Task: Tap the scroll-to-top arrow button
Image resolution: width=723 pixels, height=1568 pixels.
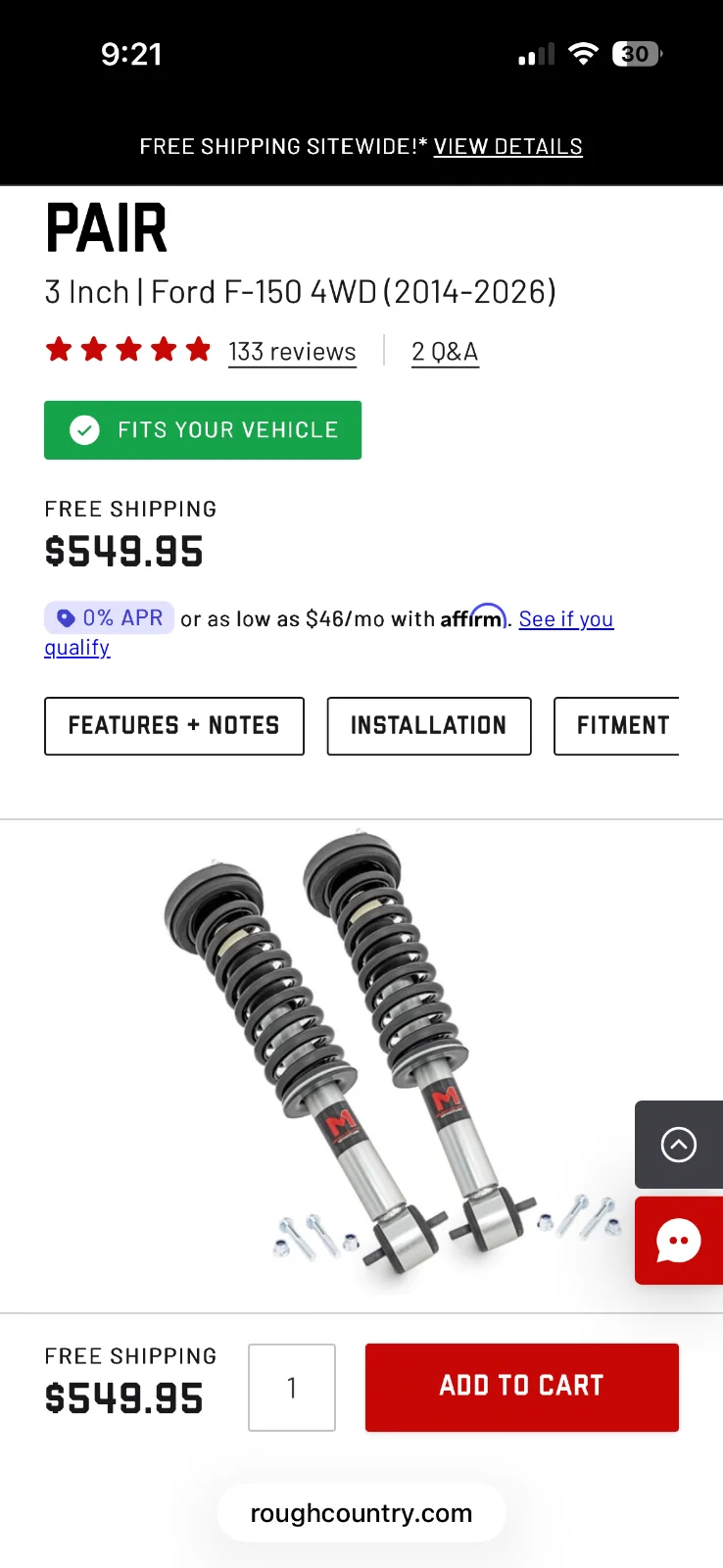Action: [x=679, y=1145]
